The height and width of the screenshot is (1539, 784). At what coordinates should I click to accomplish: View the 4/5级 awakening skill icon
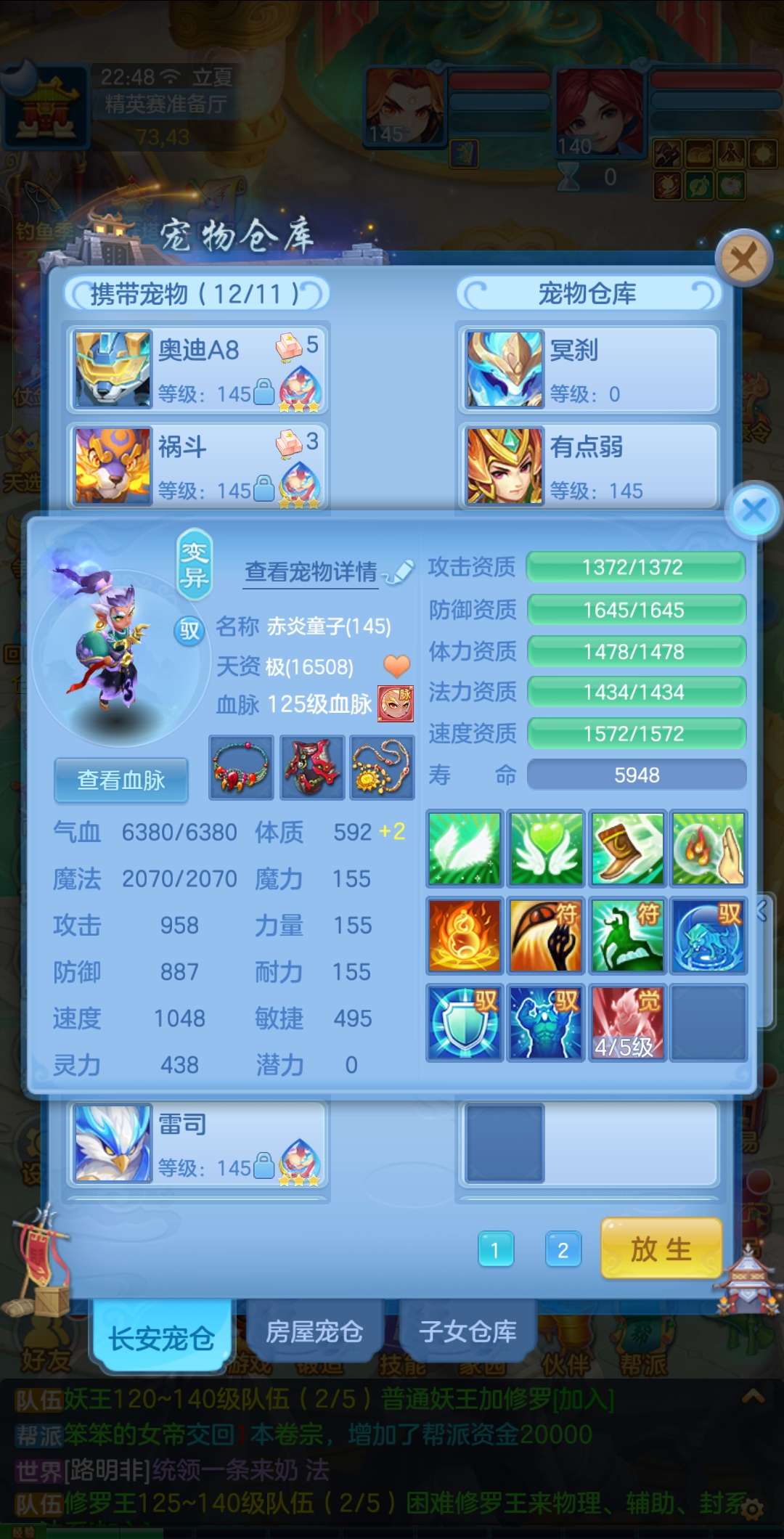(627, 1023)
